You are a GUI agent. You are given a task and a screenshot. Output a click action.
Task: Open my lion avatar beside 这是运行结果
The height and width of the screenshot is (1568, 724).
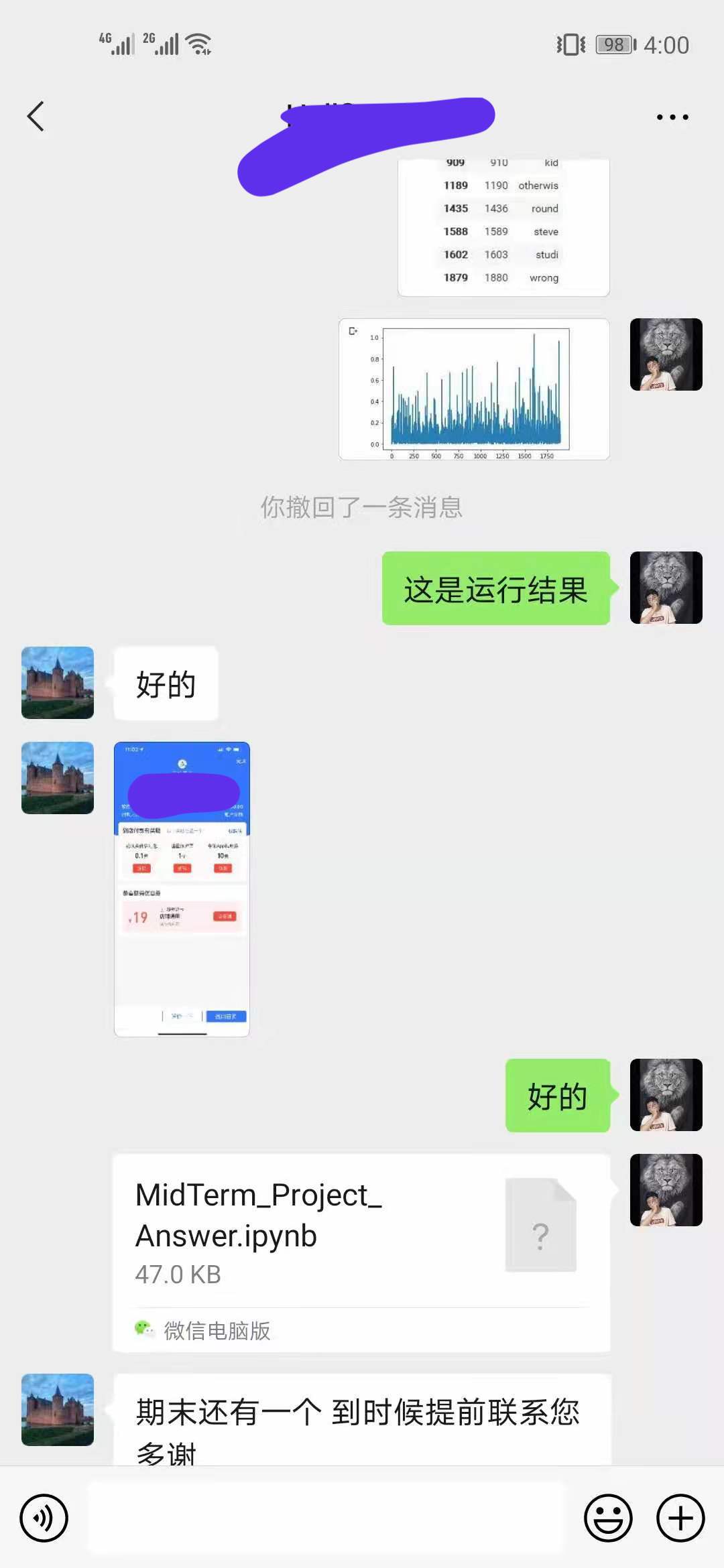(666, 588)
